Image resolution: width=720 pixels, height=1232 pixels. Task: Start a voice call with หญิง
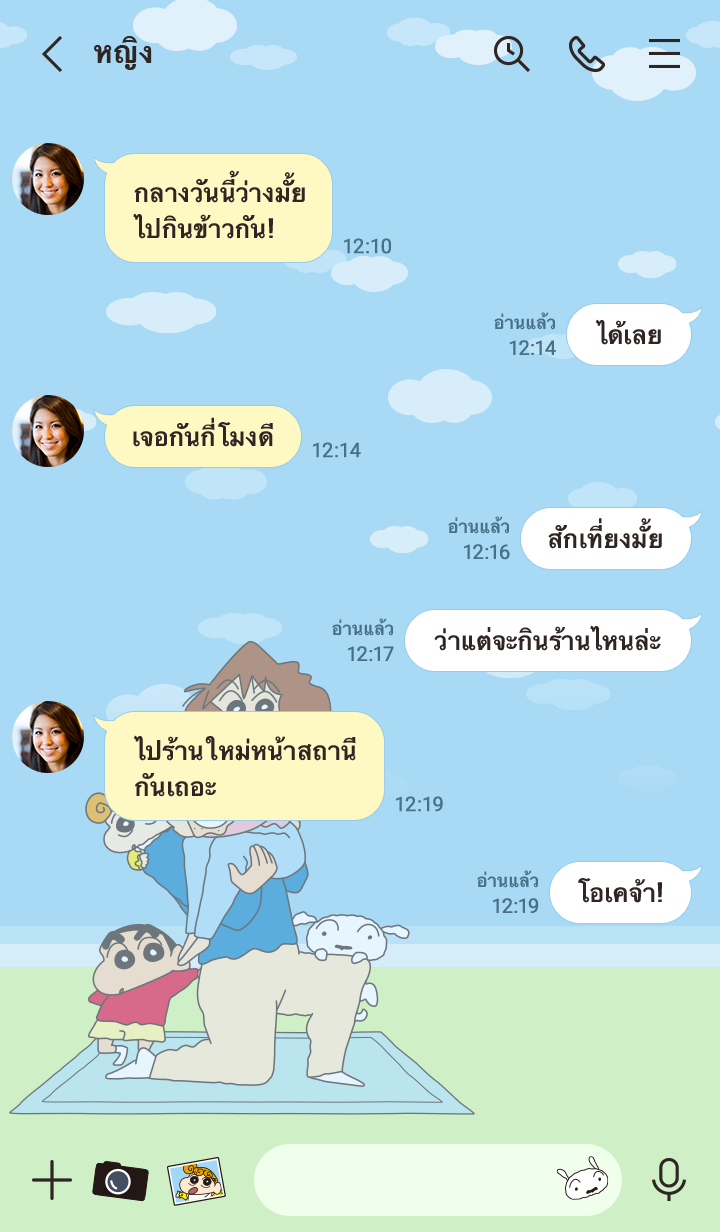point(587,54)
